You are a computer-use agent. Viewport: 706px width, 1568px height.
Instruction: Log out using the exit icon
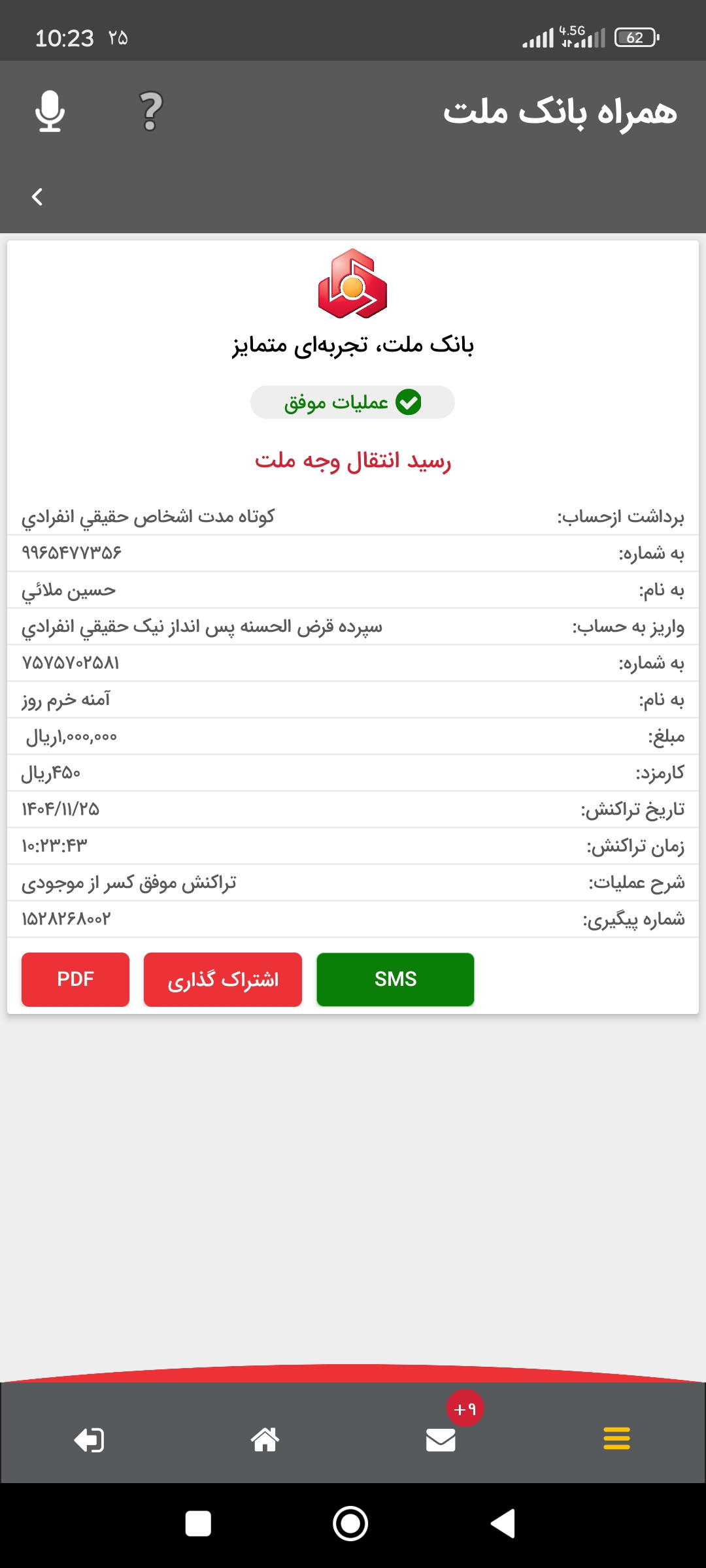(89, 1440)
